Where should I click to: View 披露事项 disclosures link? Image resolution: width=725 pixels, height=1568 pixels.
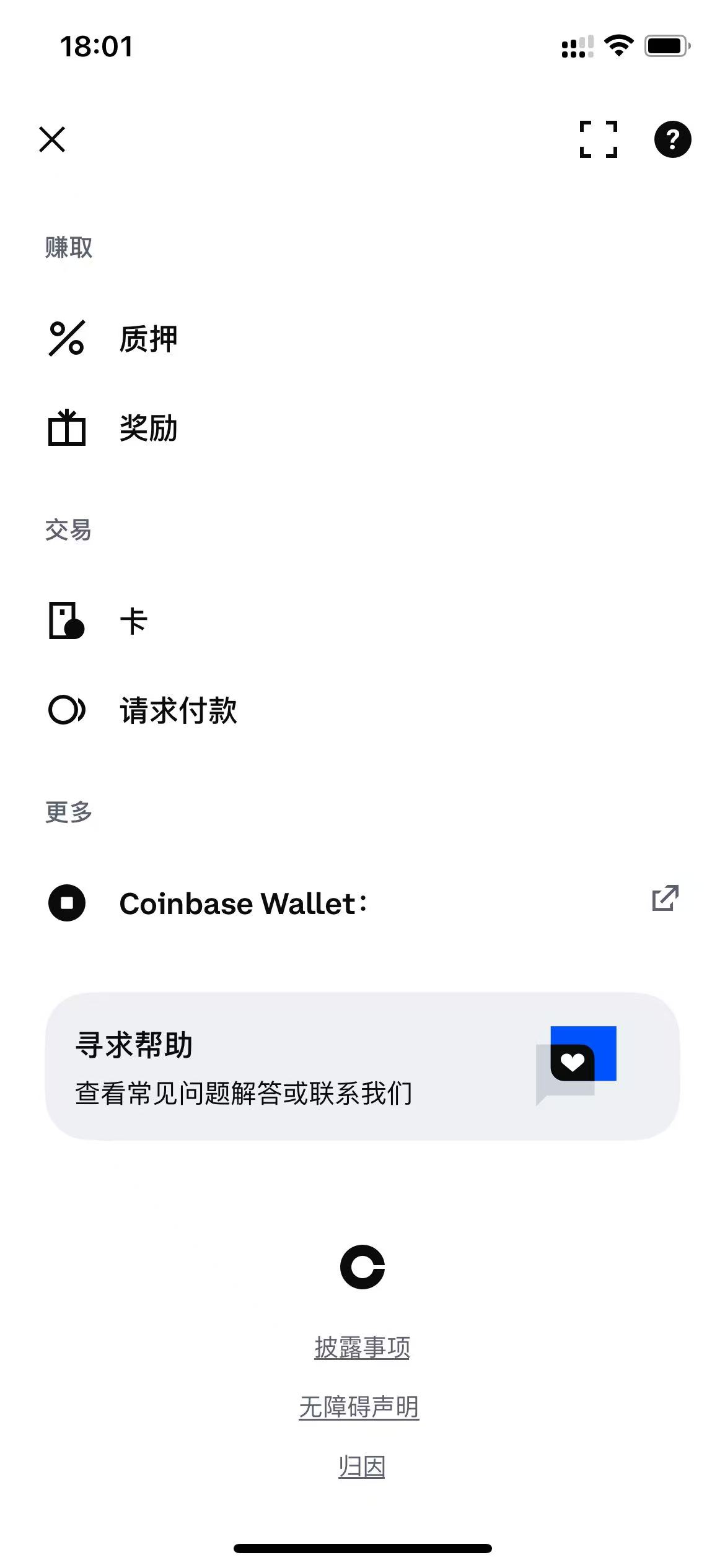pyautogui.click(x=362, y=1348)
